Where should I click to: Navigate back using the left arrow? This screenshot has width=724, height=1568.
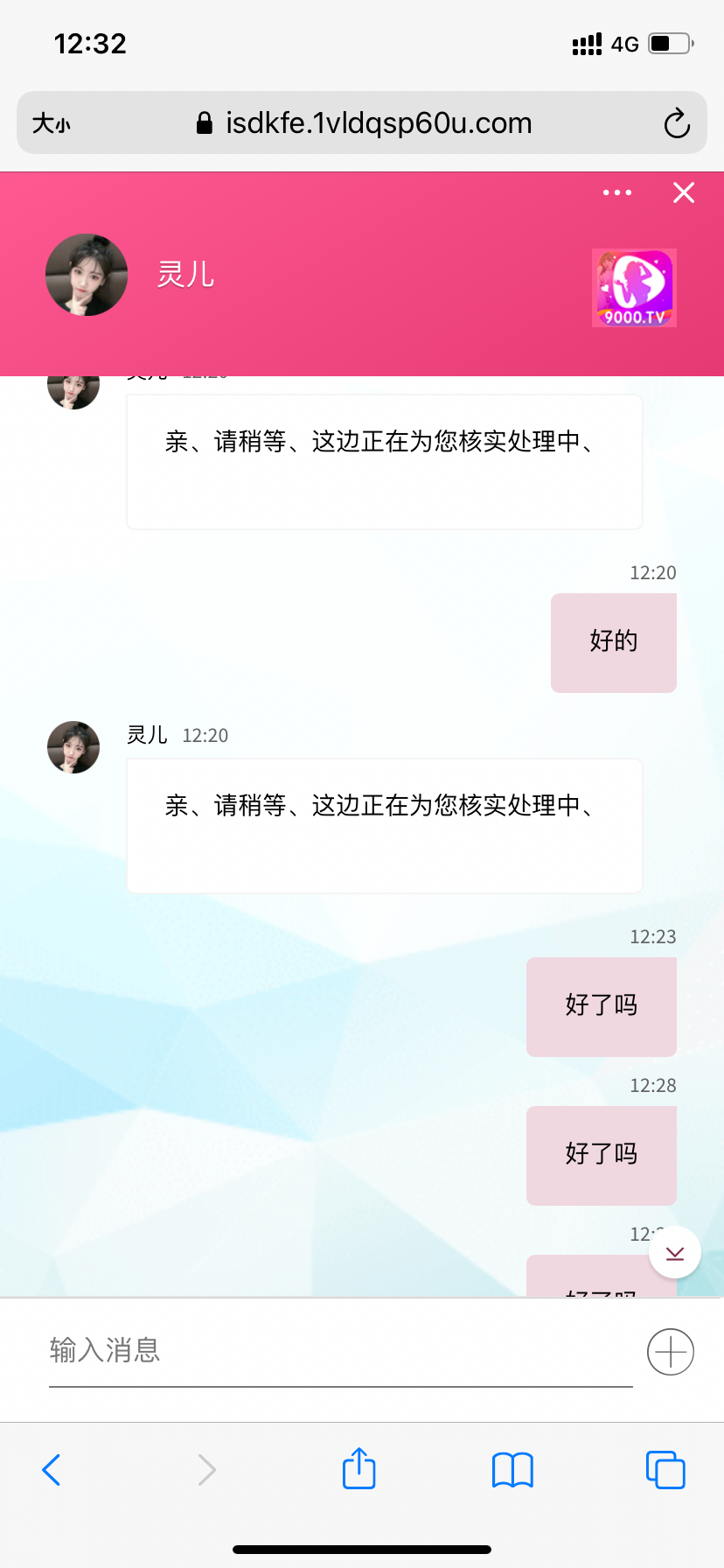51,1469
